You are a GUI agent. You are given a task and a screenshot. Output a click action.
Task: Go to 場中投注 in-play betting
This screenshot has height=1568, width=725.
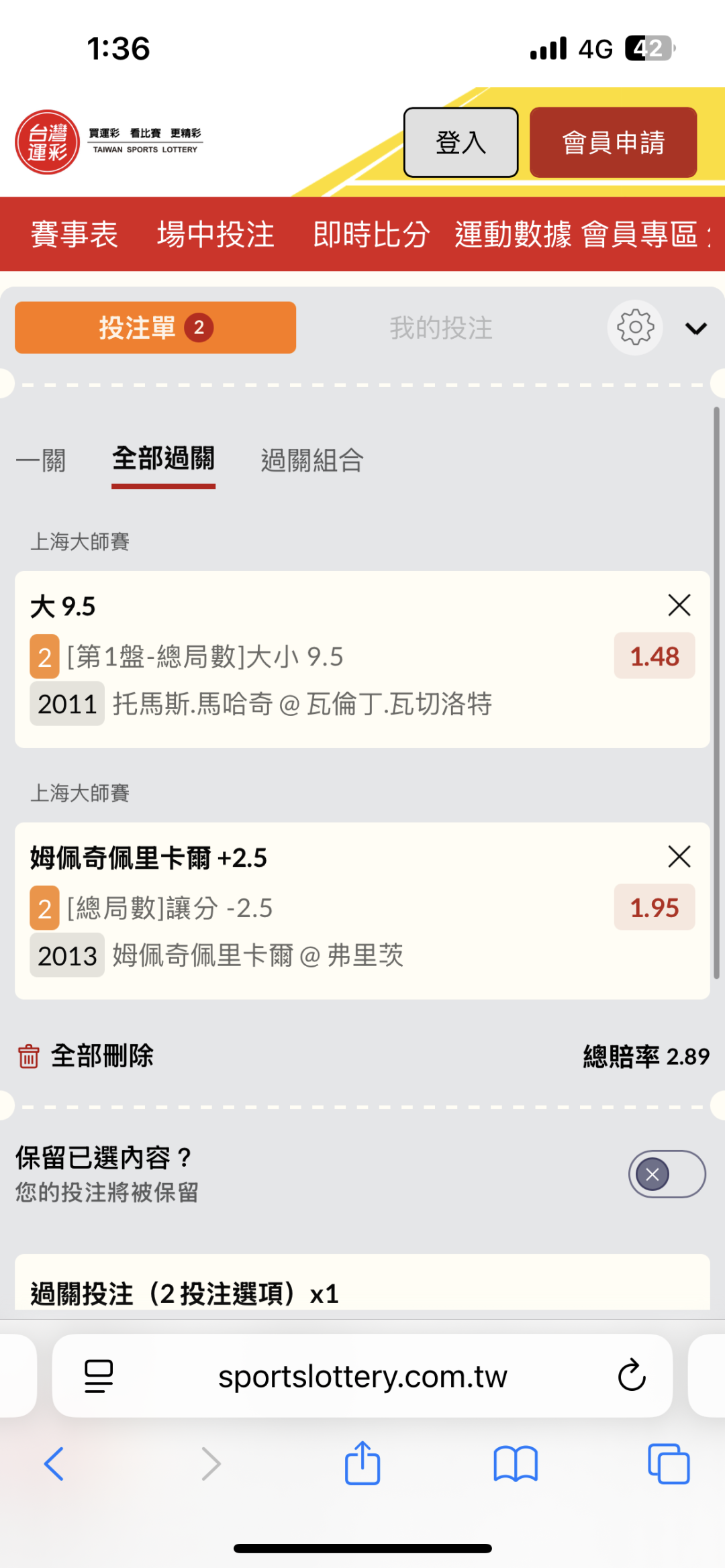coord(215,234)
